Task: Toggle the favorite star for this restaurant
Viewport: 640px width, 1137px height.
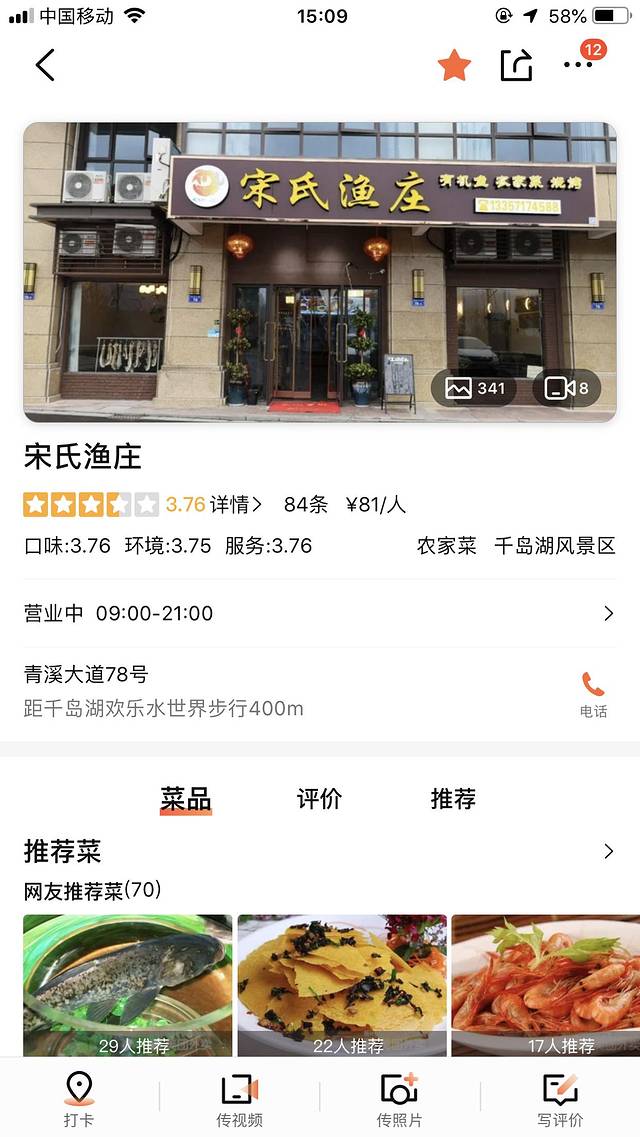Action: (x=454, y=66)
